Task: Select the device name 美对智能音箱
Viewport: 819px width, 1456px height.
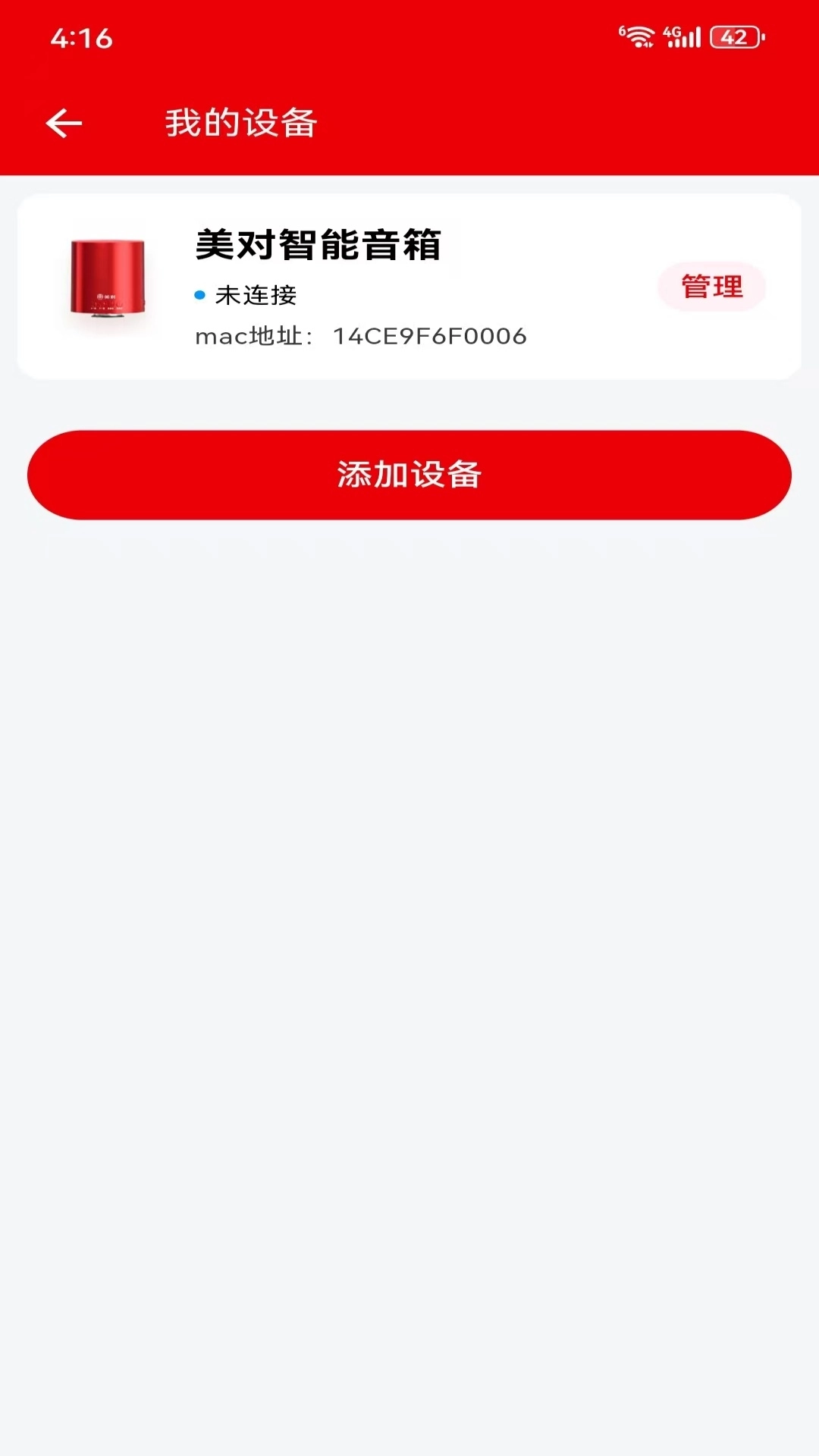Action: pos(319,245)
